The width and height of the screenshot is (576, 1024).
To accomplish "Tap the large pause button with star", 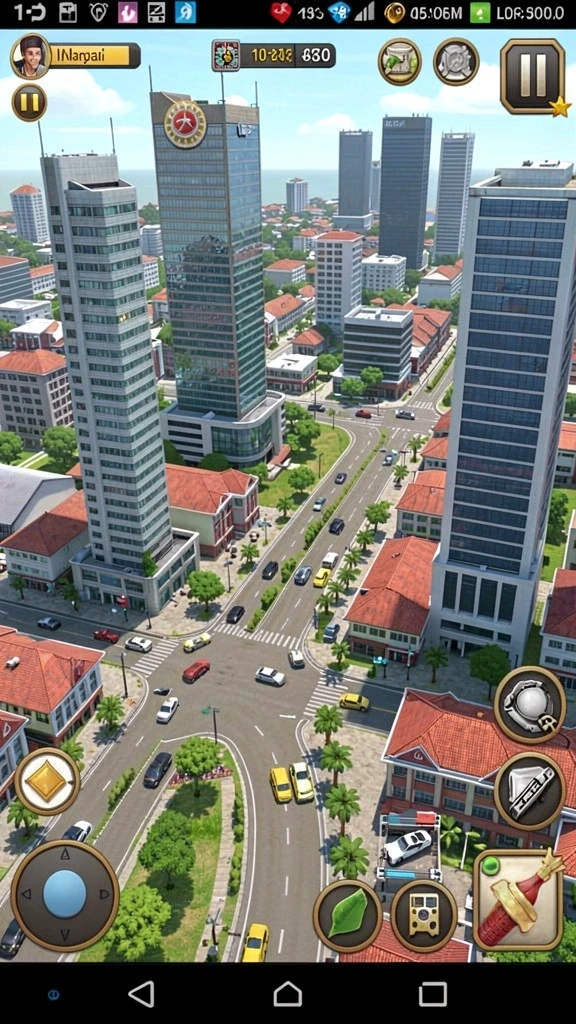I will [x=533, y=76].
